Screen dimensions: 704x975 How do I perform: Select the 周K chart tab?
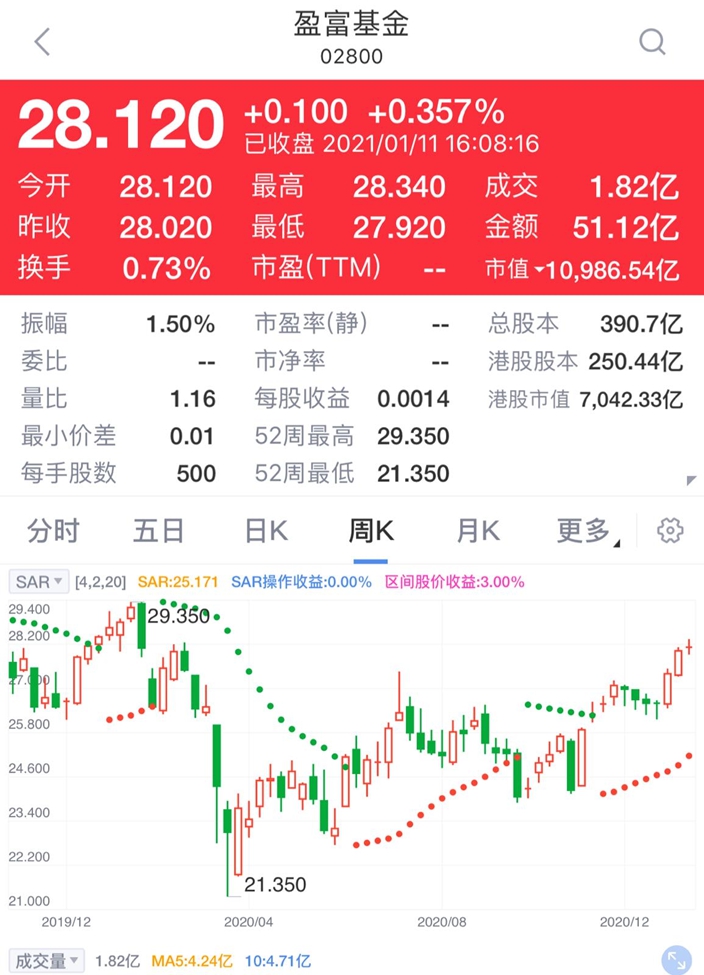(371, 531)
